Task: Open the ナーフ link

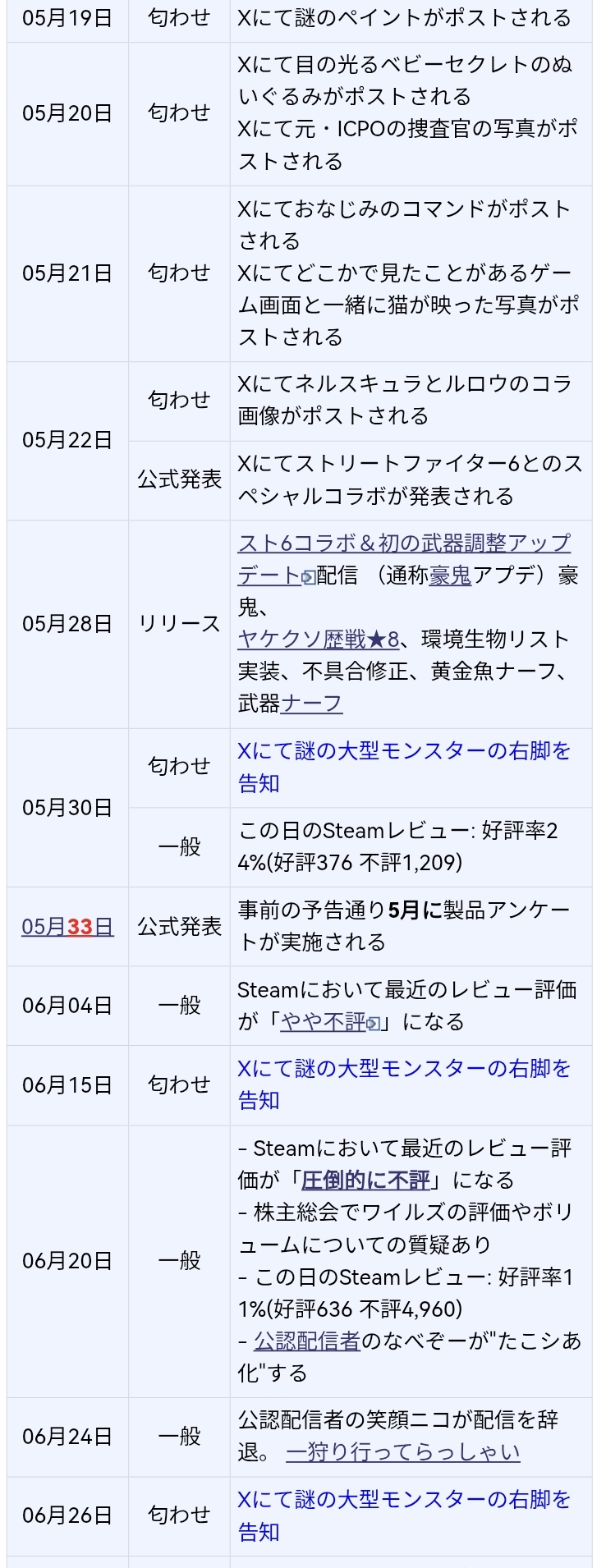Action: (x=311, y=704)
